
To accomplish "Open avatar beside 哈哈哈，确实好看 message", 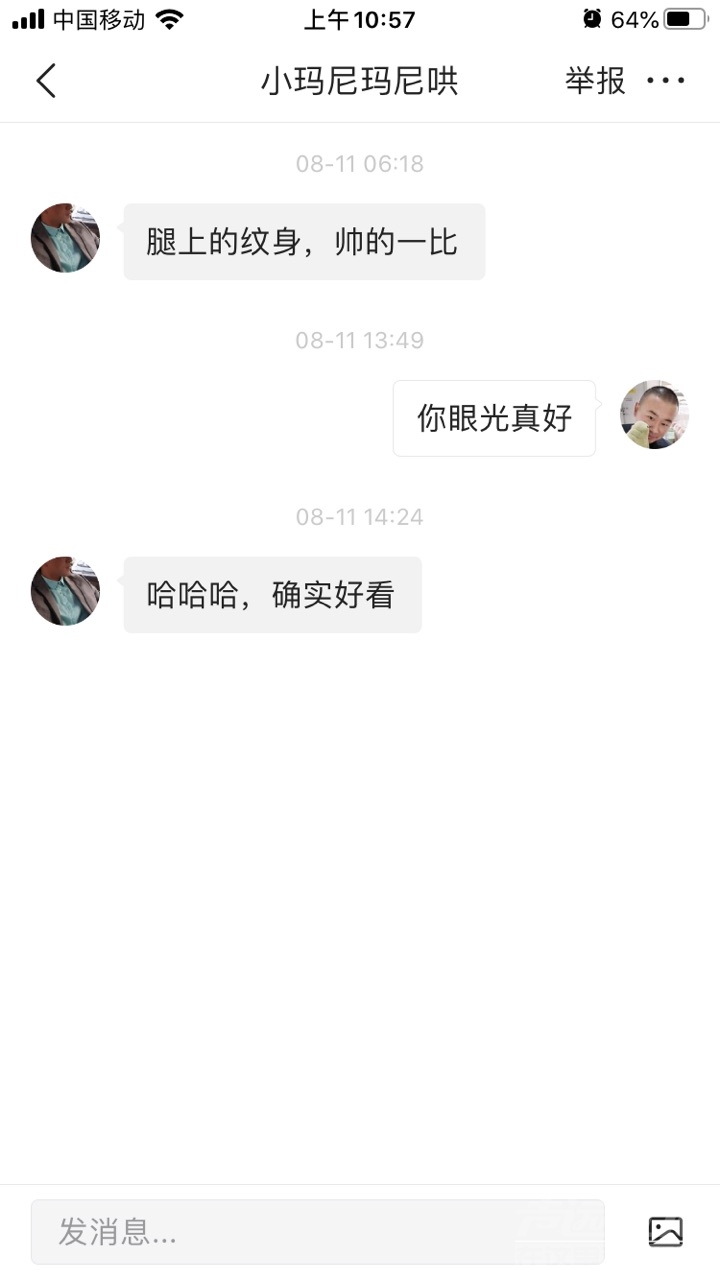I will [x=66, y=591].
